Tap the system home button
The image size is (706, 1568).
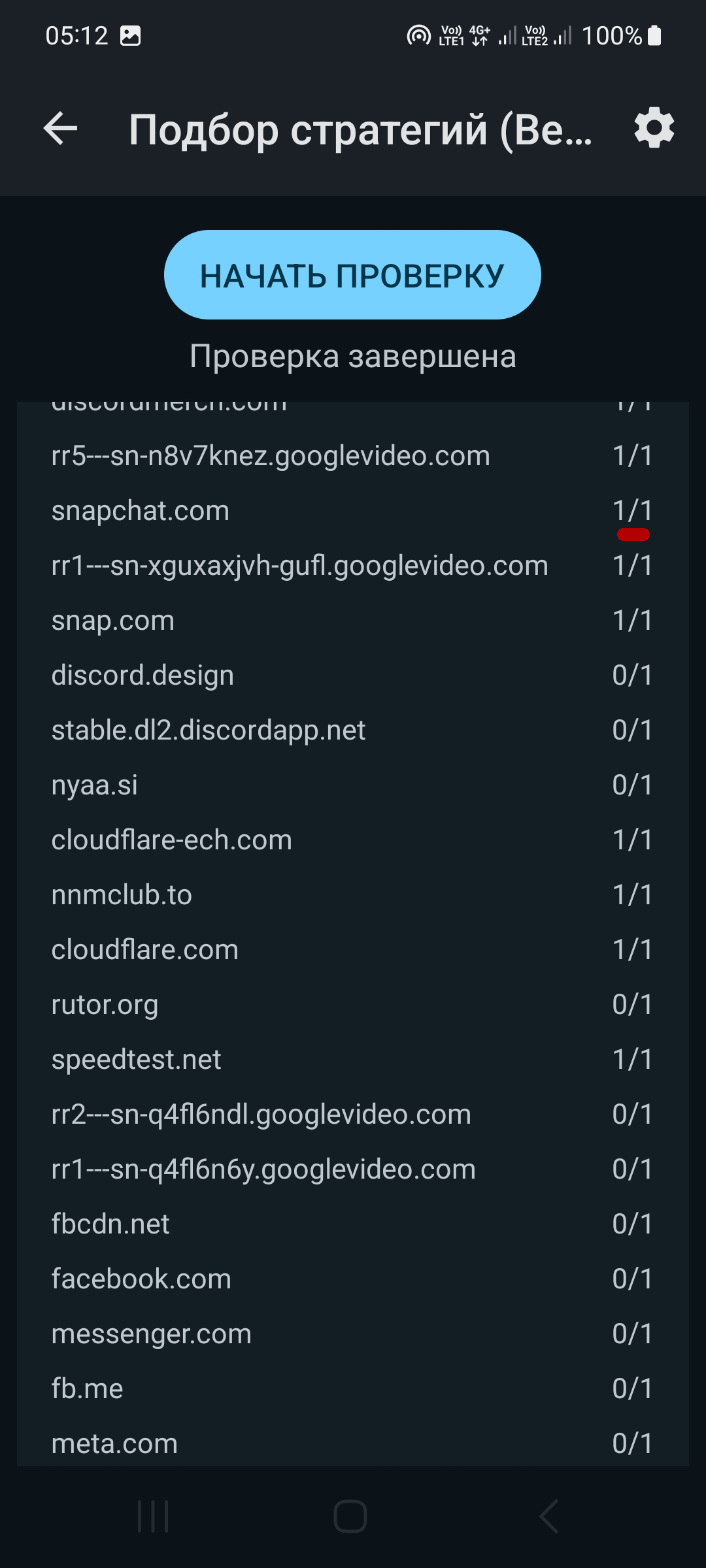[x=350, y=1516]
